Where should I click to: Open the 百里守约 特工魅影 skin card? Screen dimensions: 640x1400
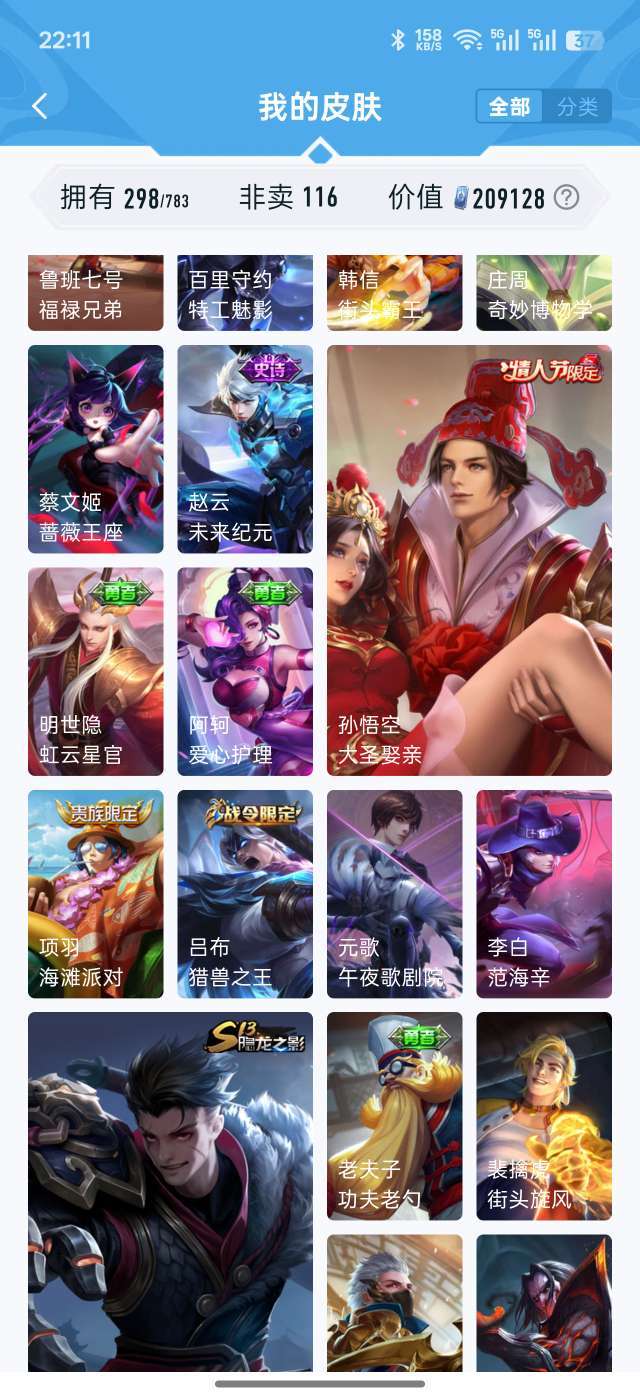(245, 293)
